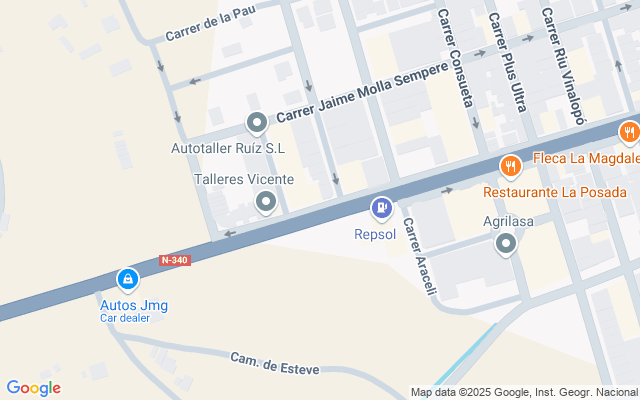This screenshot has width=640, height=400.
Task: Select the Repsol gas station pin
Action: tap(381, 208)
